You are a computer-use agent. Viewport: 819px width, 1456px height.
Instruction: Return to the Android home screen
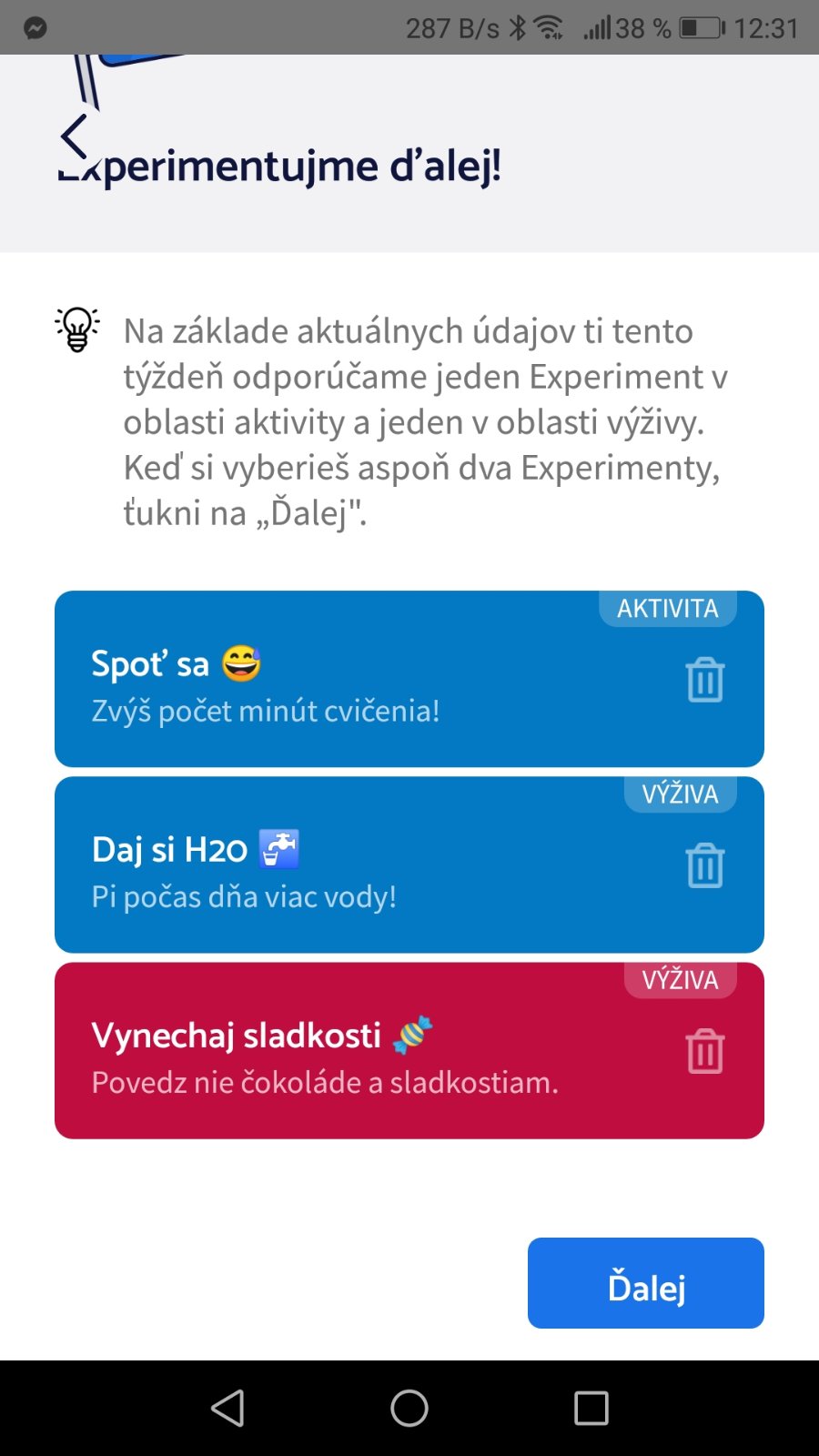tap(409, 1409)
